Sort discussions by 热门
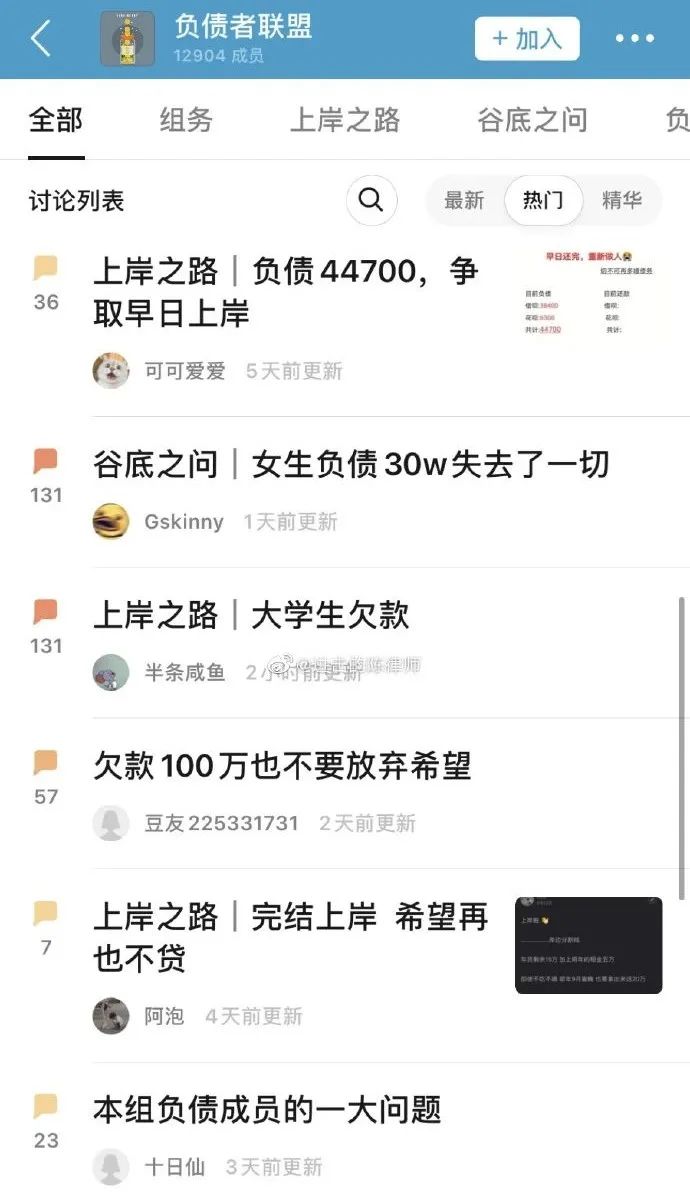690x1197 pixels. pos(543,200)
